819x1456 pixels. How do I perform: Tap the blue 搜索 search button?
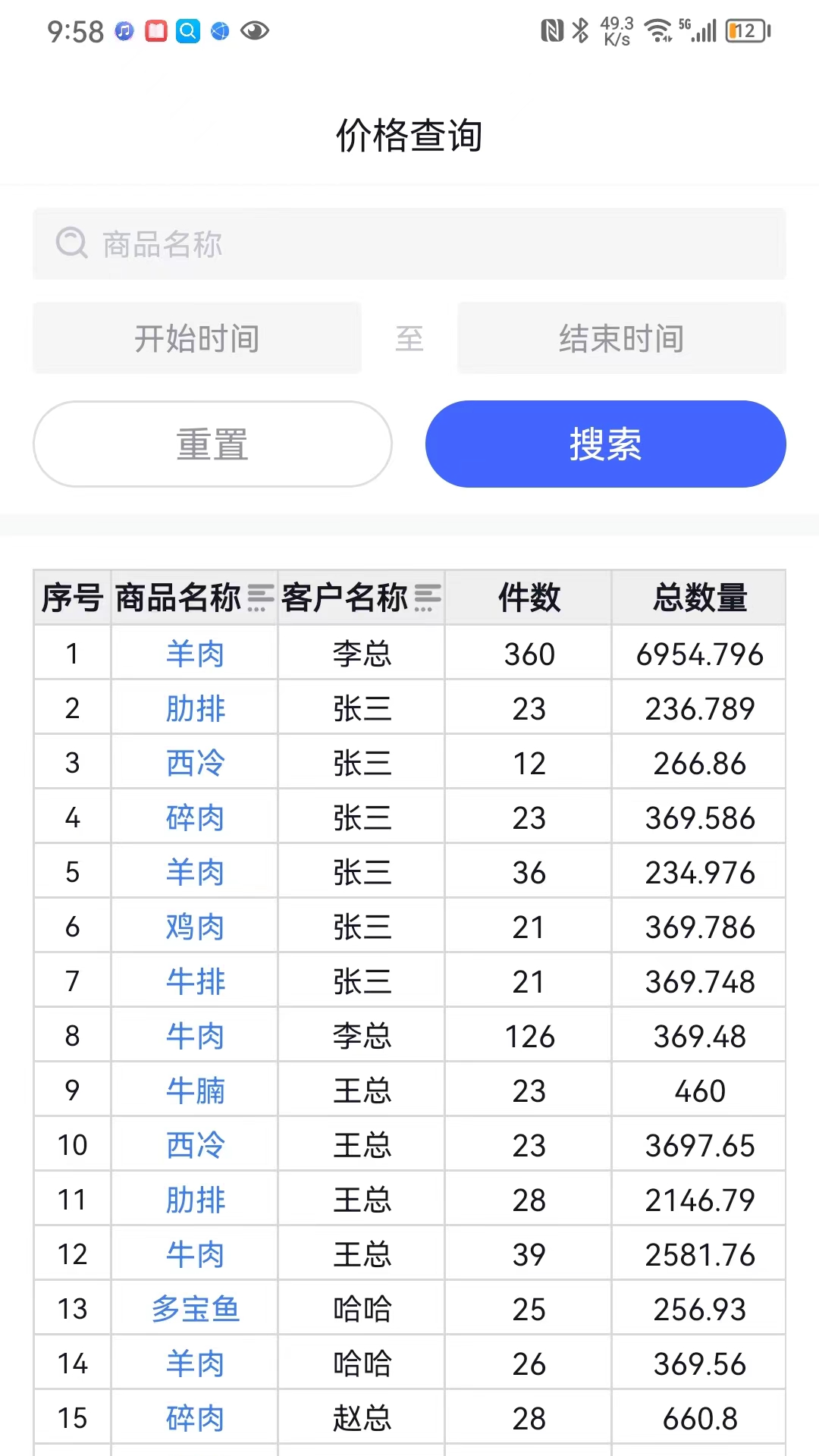coord(605,444)
